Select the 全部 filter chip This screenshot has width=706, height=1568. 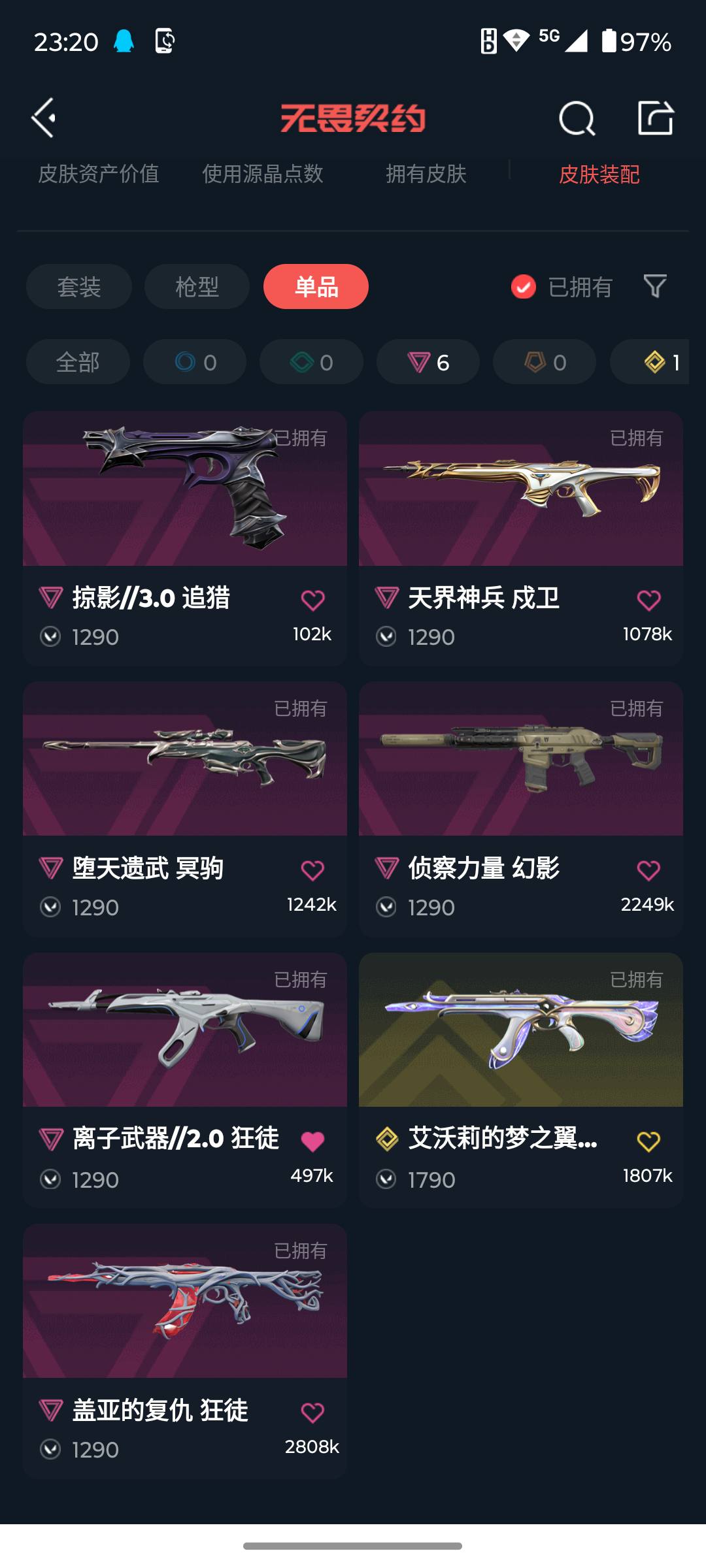click(78, 362)
